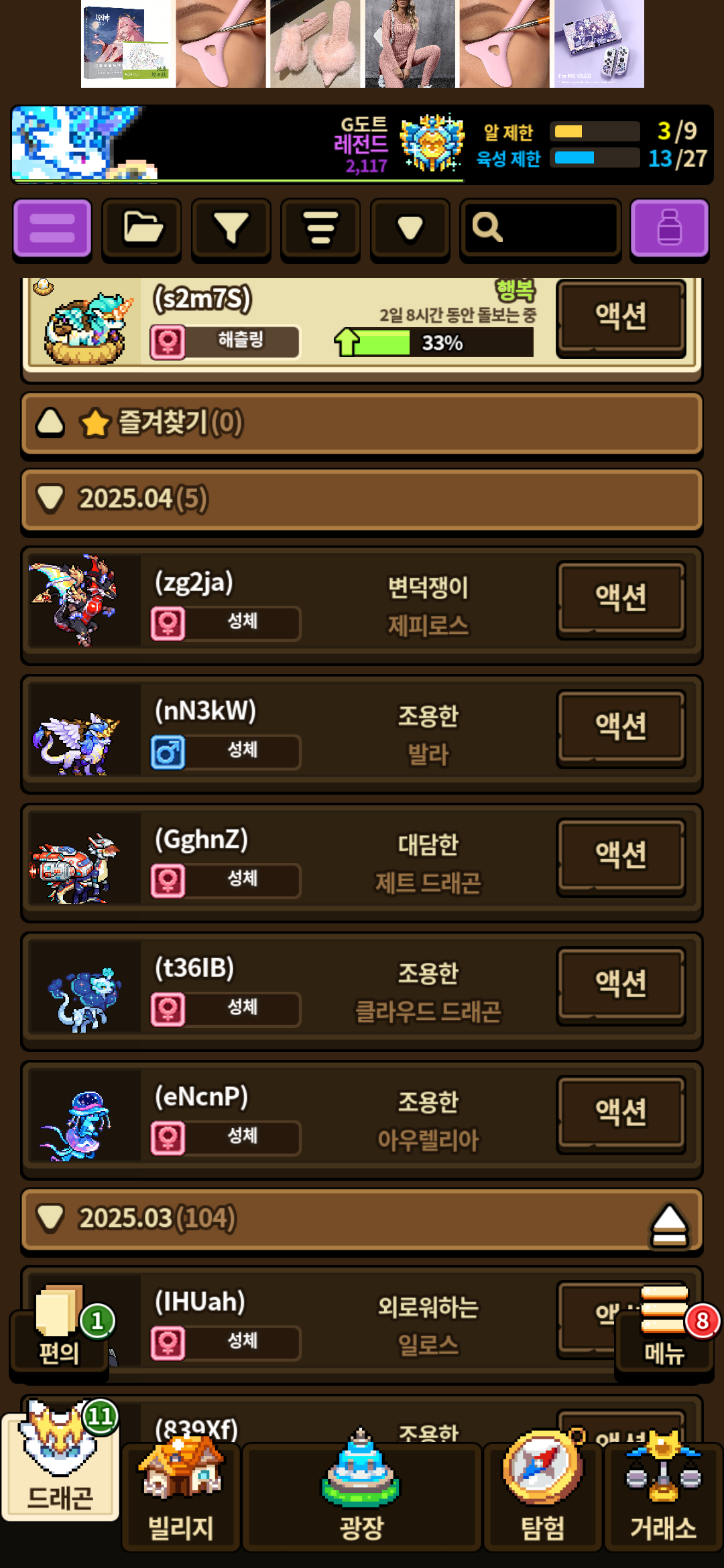Viewport: 724px width, 1568px height.
Task: Tap 액션 for dragon t36IB
Action: (x=621, y=984)
